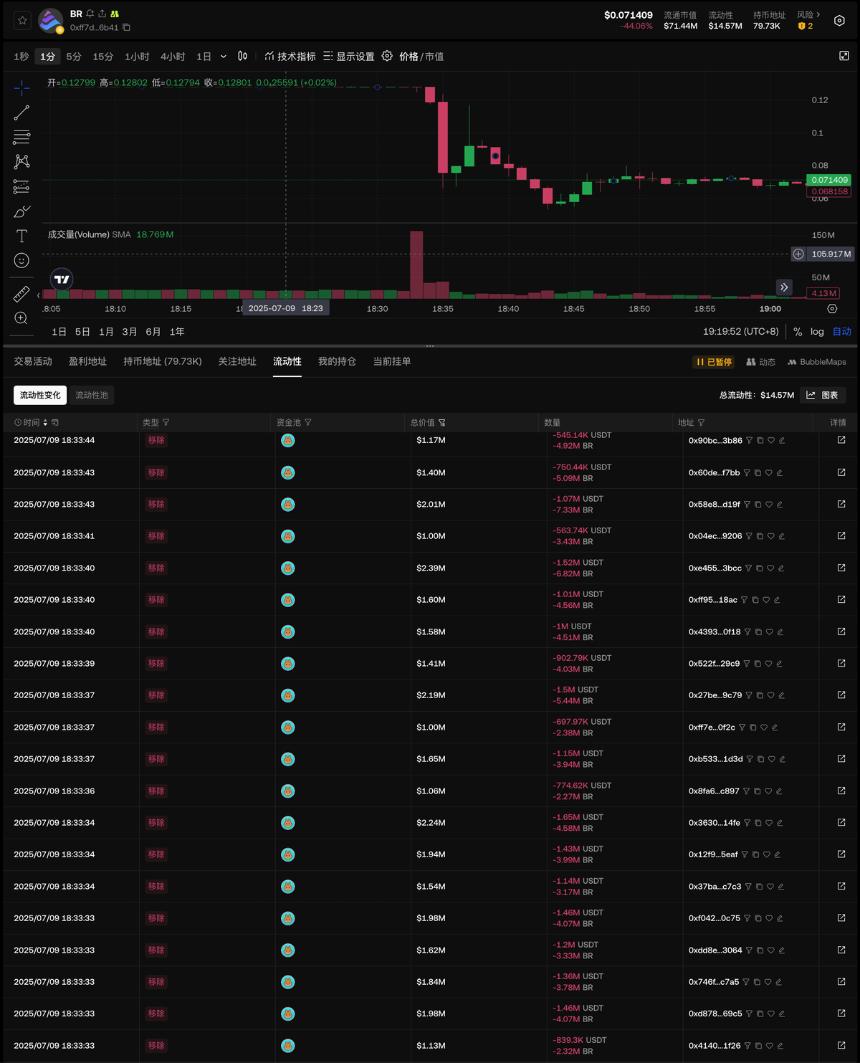The image size is (860, 1063).
Task: Open the 图表 chart view button
Action: point(823,395)
